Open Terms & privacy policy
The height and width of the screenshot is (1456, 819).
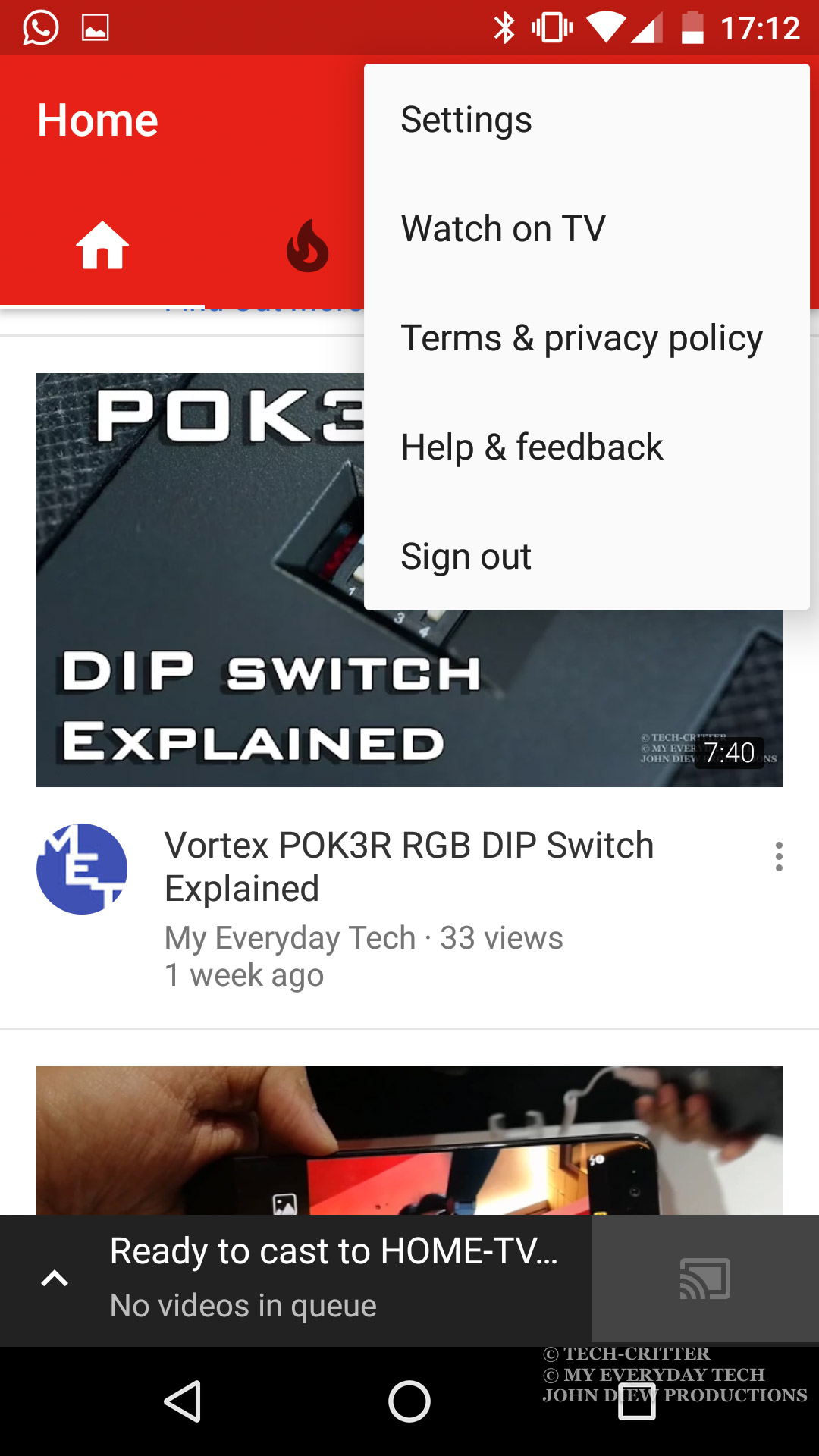587,337
